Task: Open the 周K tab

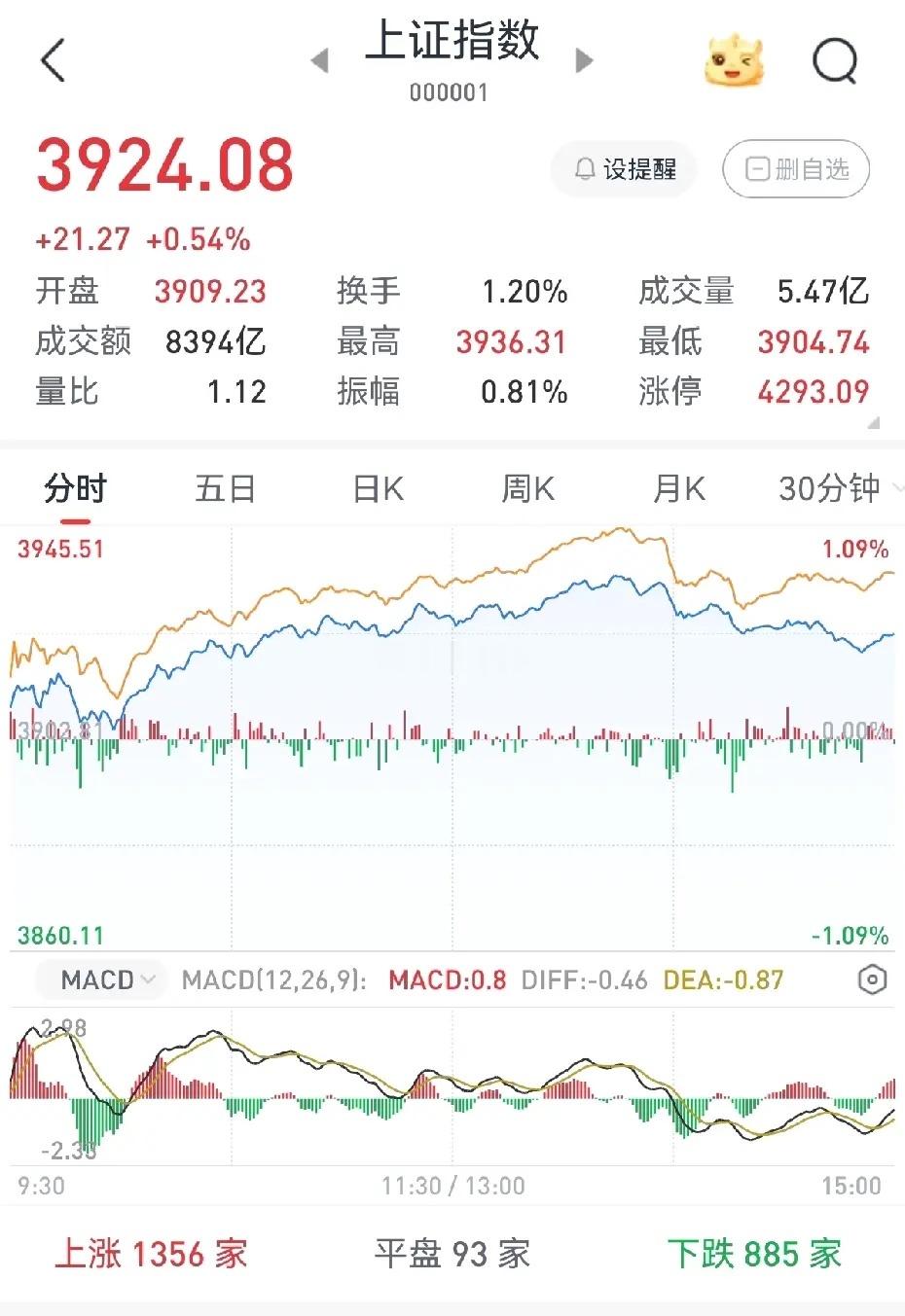Action: 526,489
